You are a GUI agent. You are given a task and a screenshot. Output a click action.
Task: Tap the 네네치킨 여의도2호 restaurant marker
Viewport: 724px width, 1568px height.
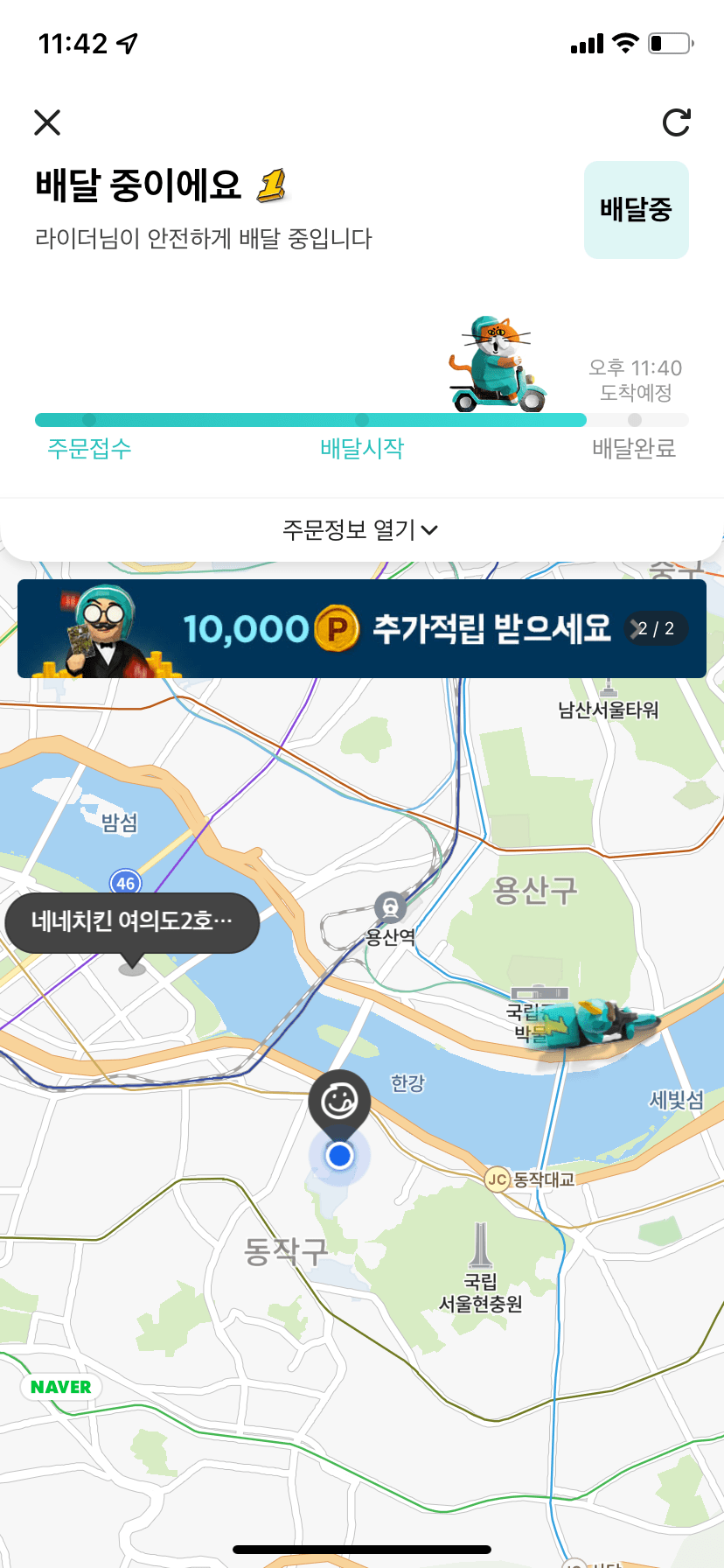point(132,923)
